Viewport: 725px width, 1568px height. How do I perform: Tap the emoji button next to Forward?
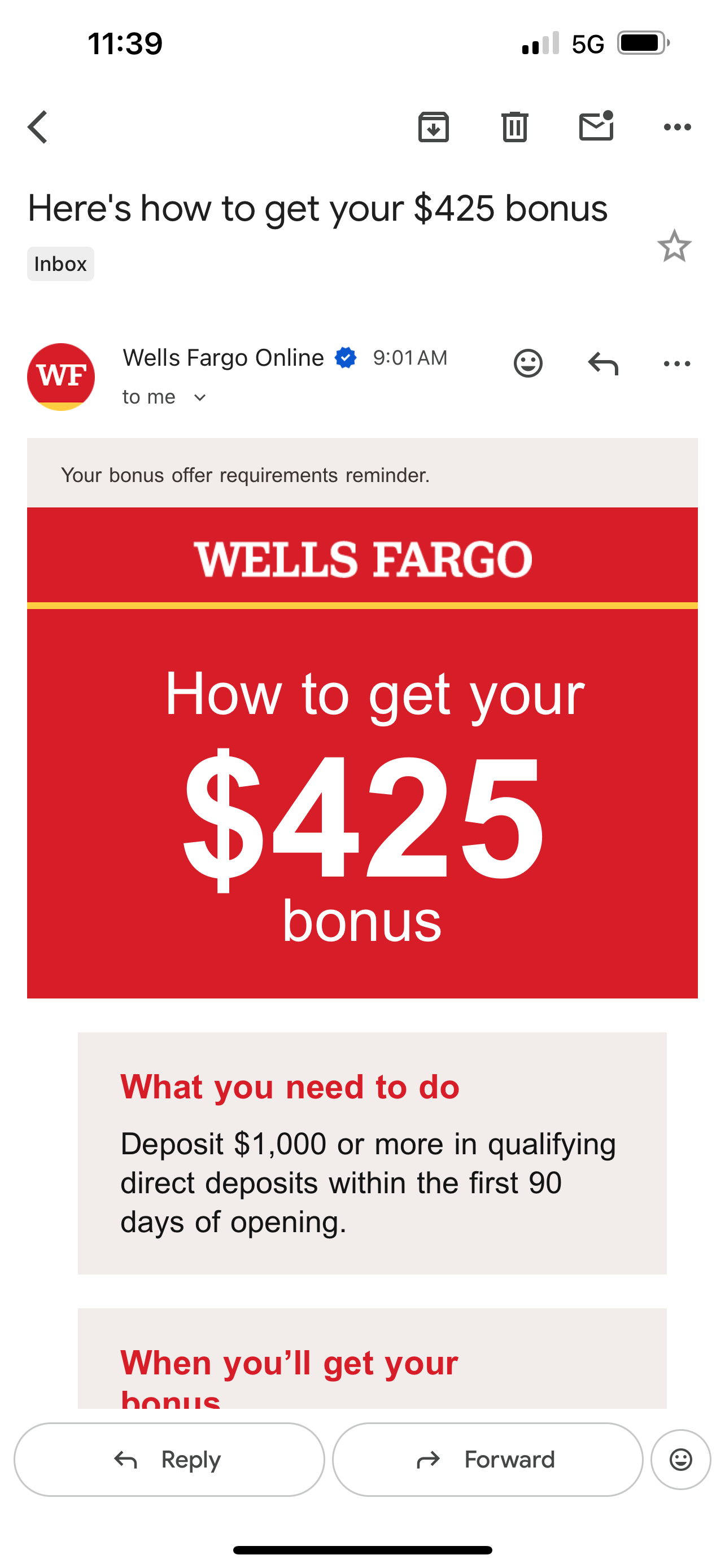[680, 1459]
